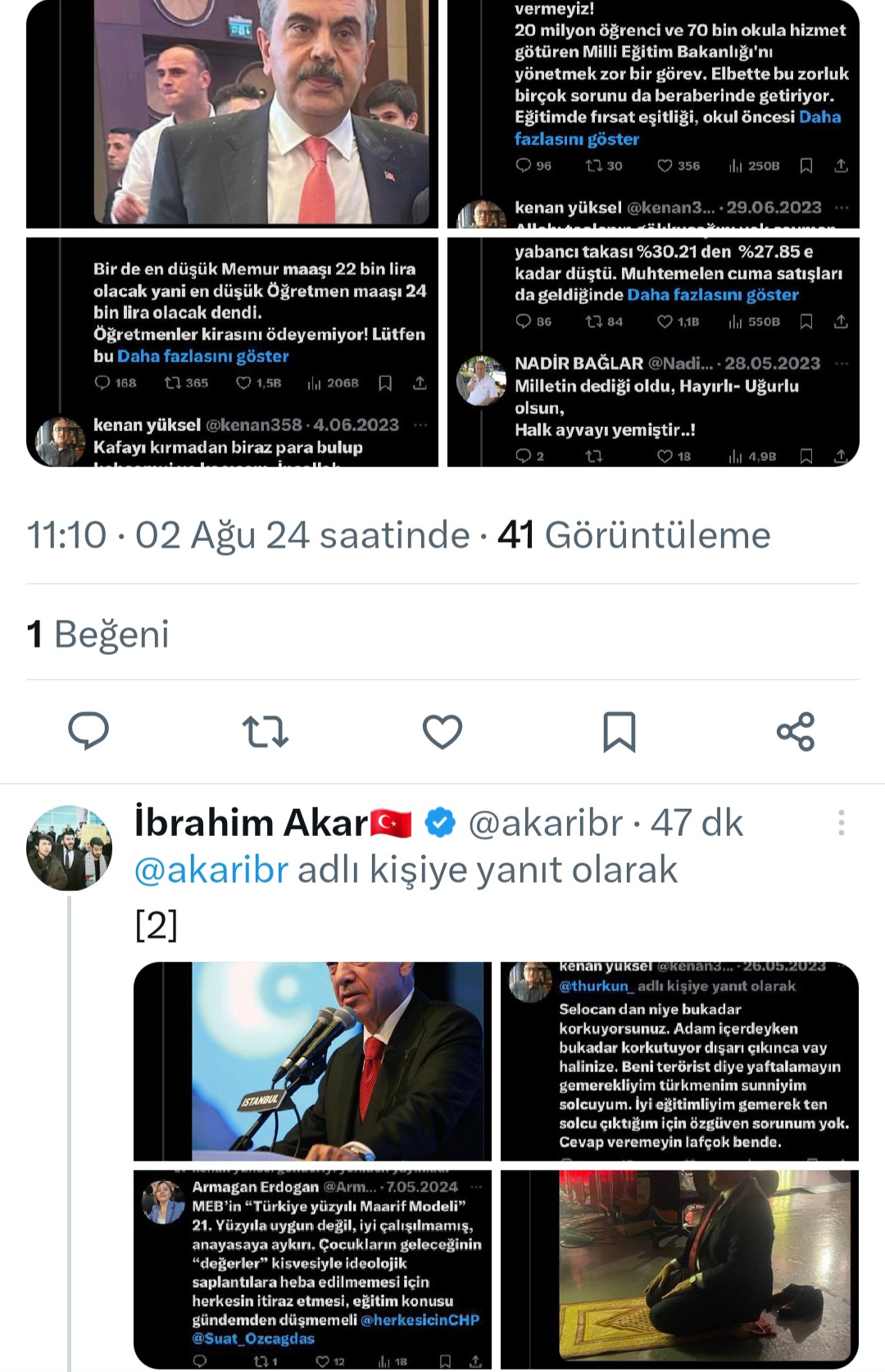885x1372 pixels.
Task: Open the photo of speaker at microphones
Action: click(x=312, y=1061)
